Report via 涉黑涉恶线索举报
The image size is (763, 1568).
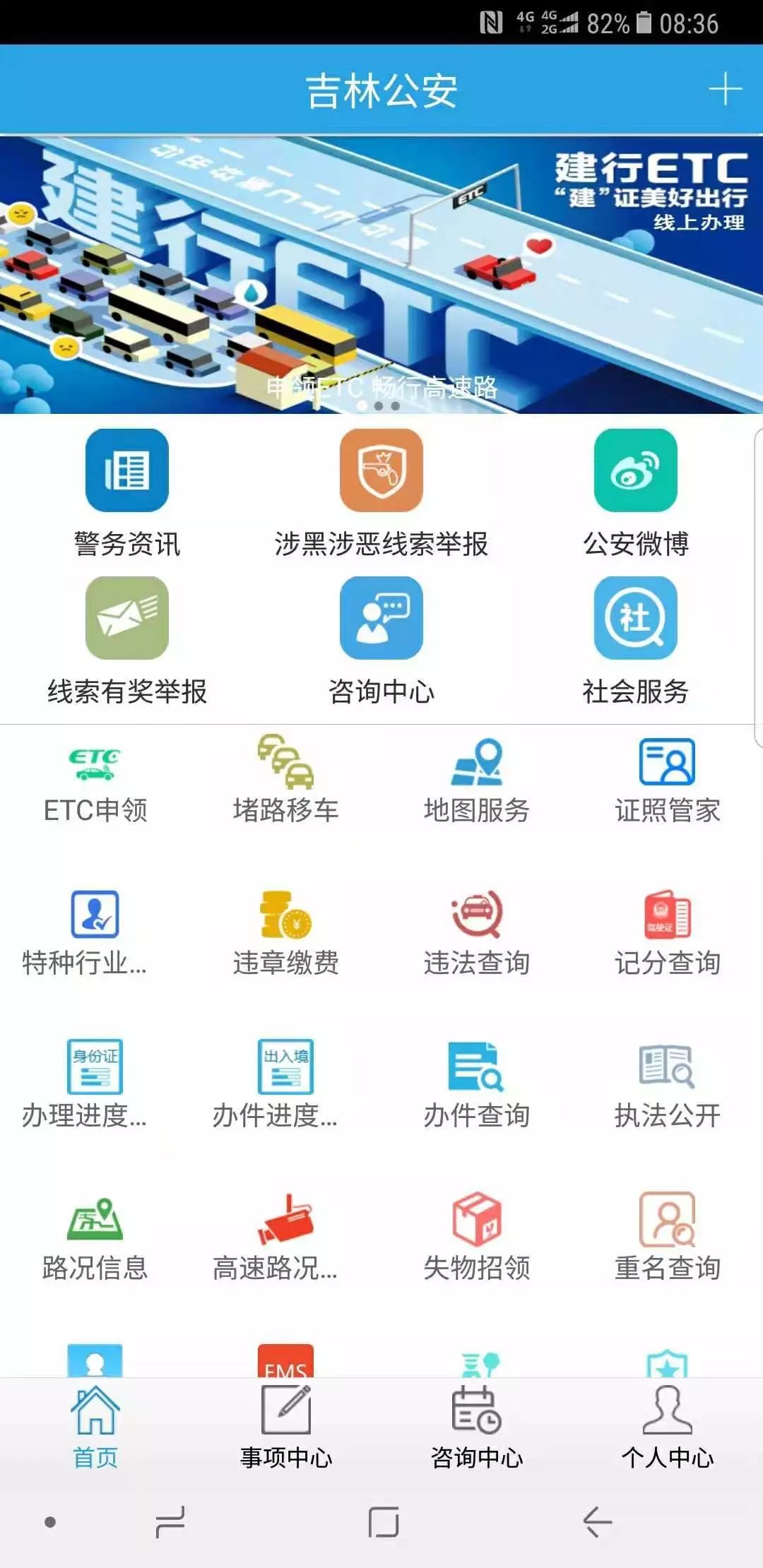click(x=381, y=494)
